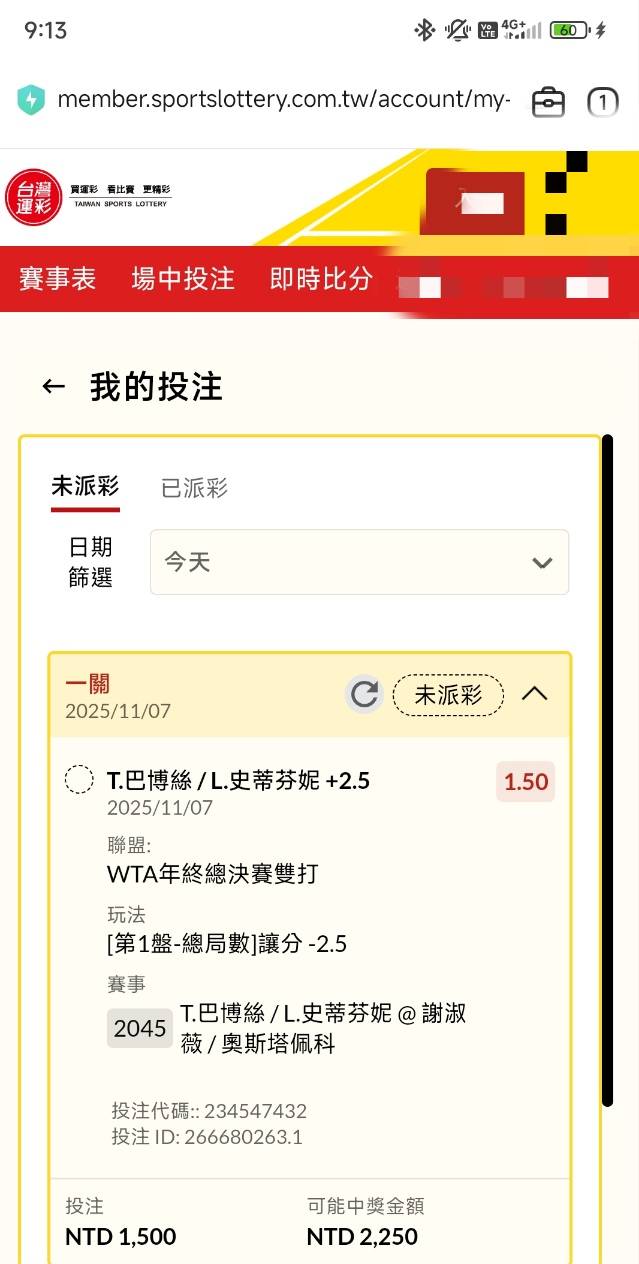Open the 賽事表 navigation item
Screen dimensions: 639x1264
57,279
